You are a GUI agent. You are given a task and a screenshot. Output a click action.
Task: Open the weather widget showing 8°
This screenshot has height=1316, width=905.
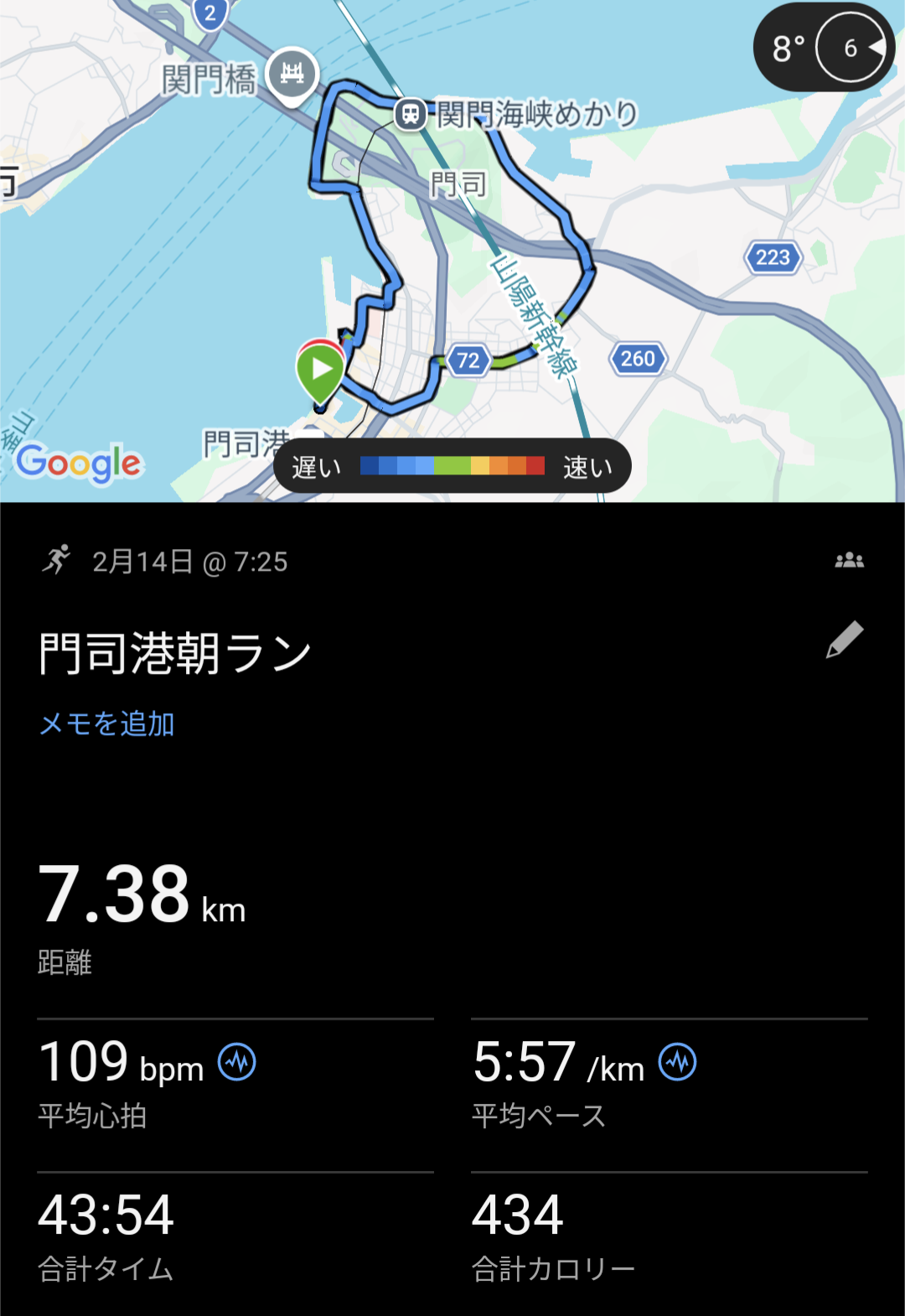825,48
